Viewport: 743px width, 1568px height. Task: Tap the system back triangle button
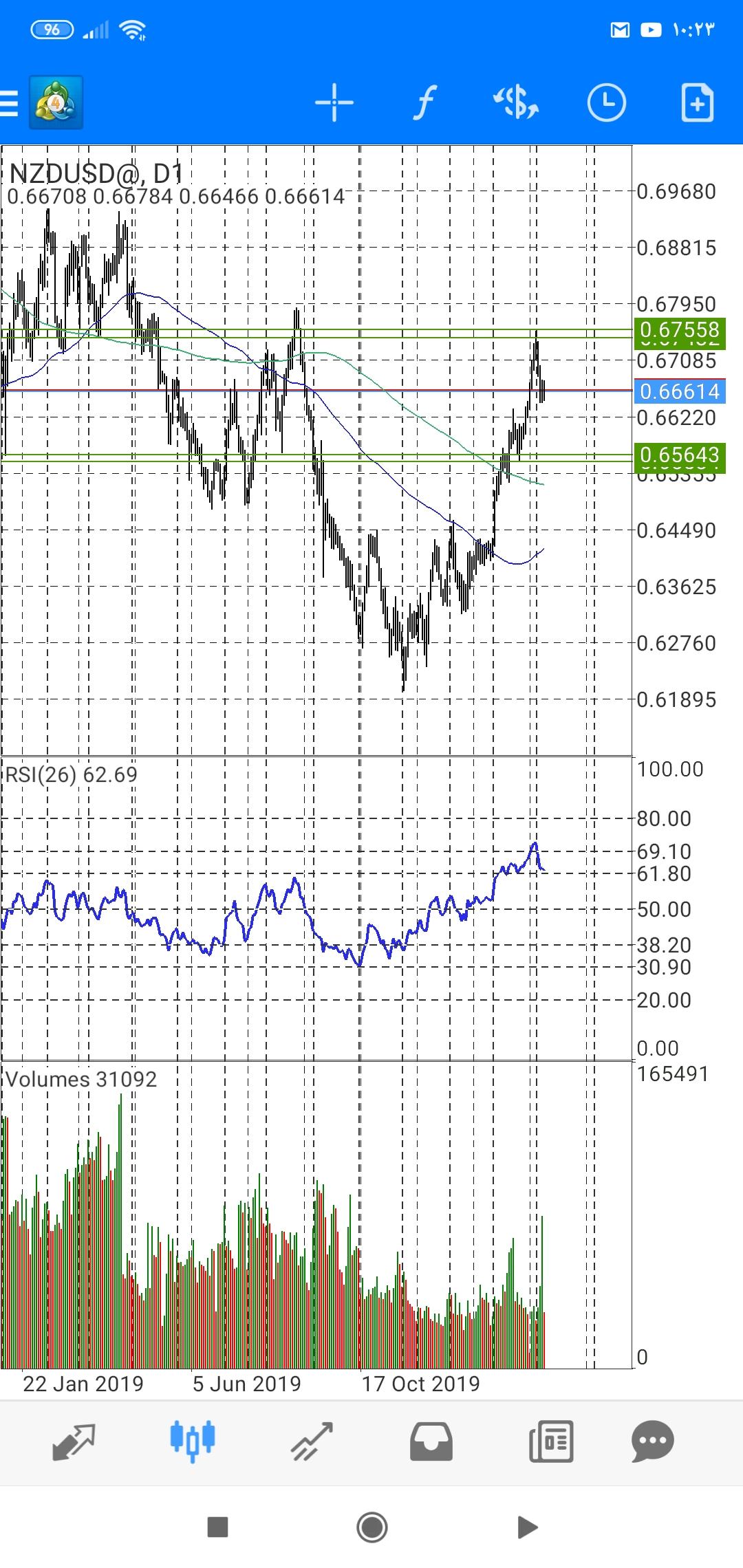pos(527,1527)
